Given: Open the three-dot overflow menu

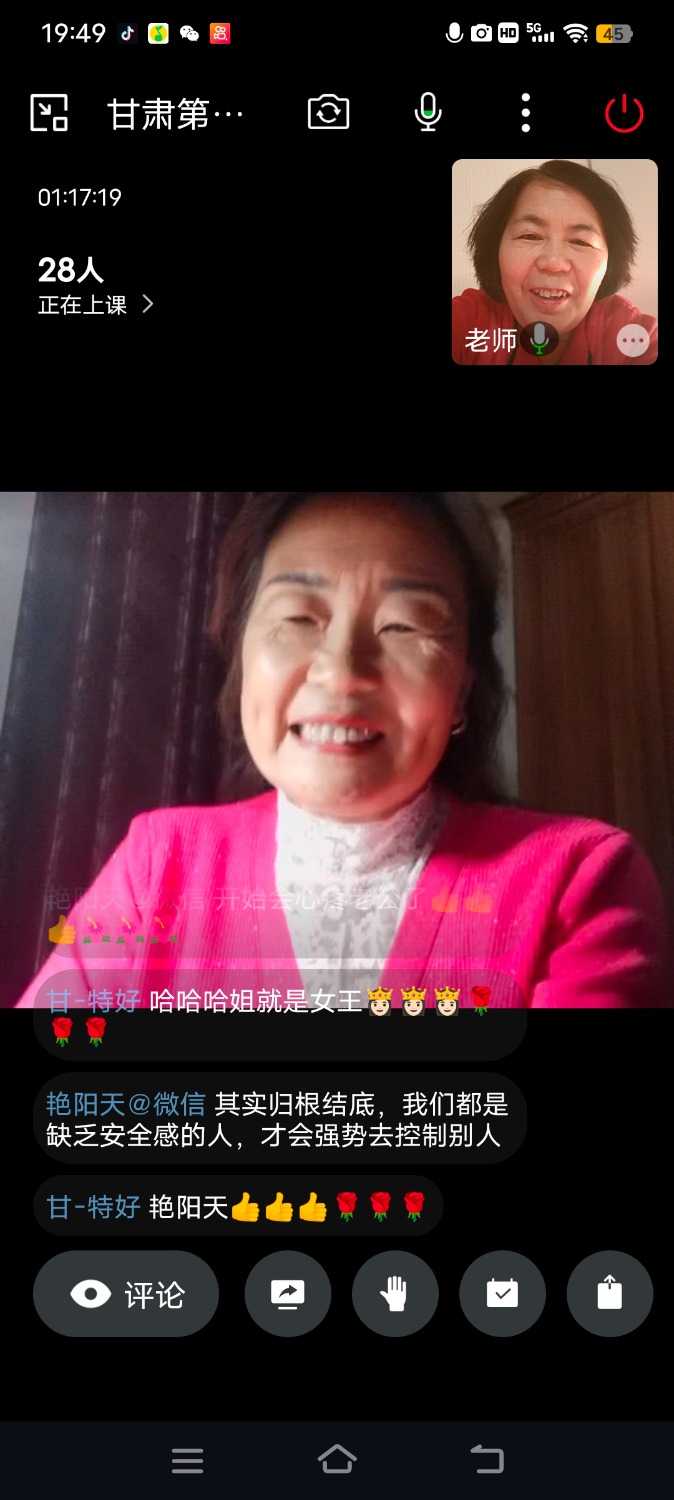Looking at the screenshot, I should 526,113.
